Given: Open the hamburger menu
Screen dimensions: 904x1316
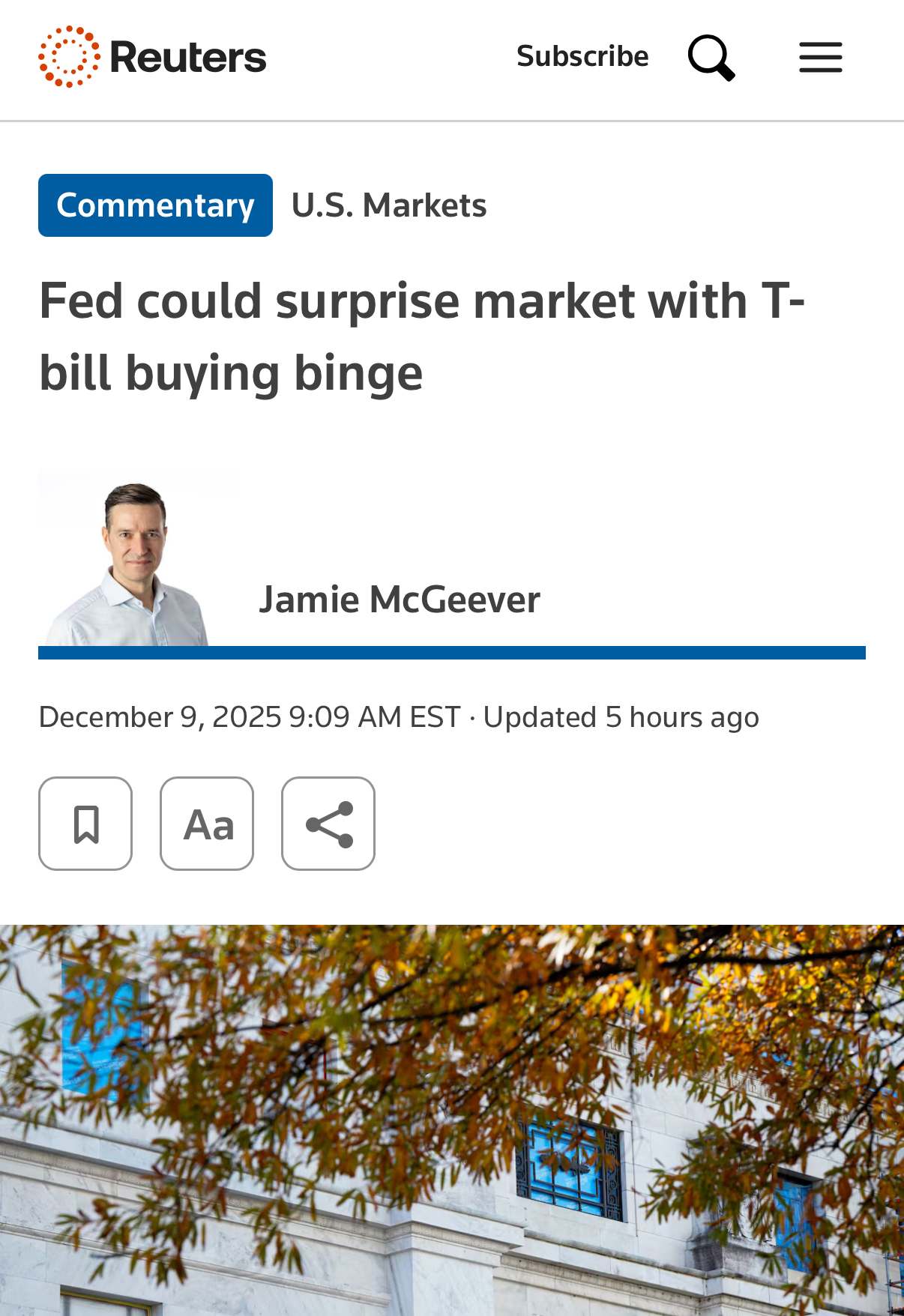Looking at the screenshot, I should coord(820,57).
